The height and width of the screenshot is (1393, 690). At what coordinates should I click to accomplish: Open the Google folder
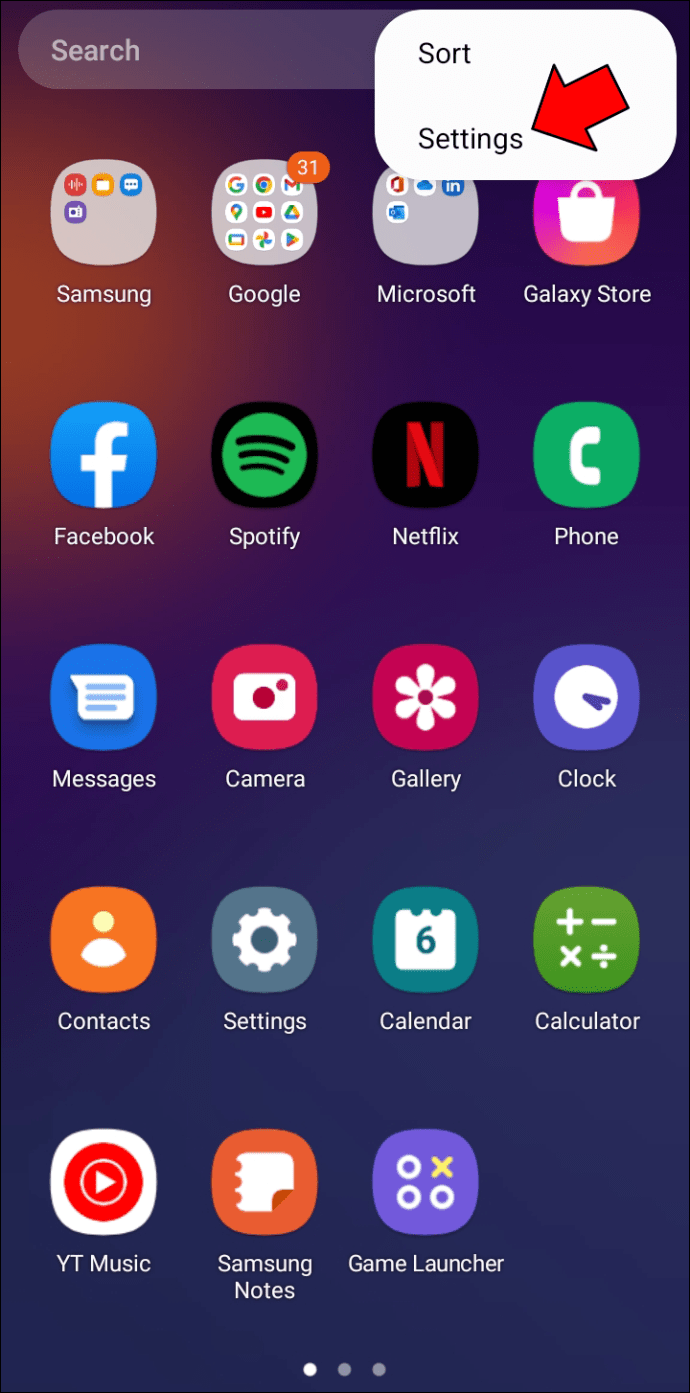(264, 212)
